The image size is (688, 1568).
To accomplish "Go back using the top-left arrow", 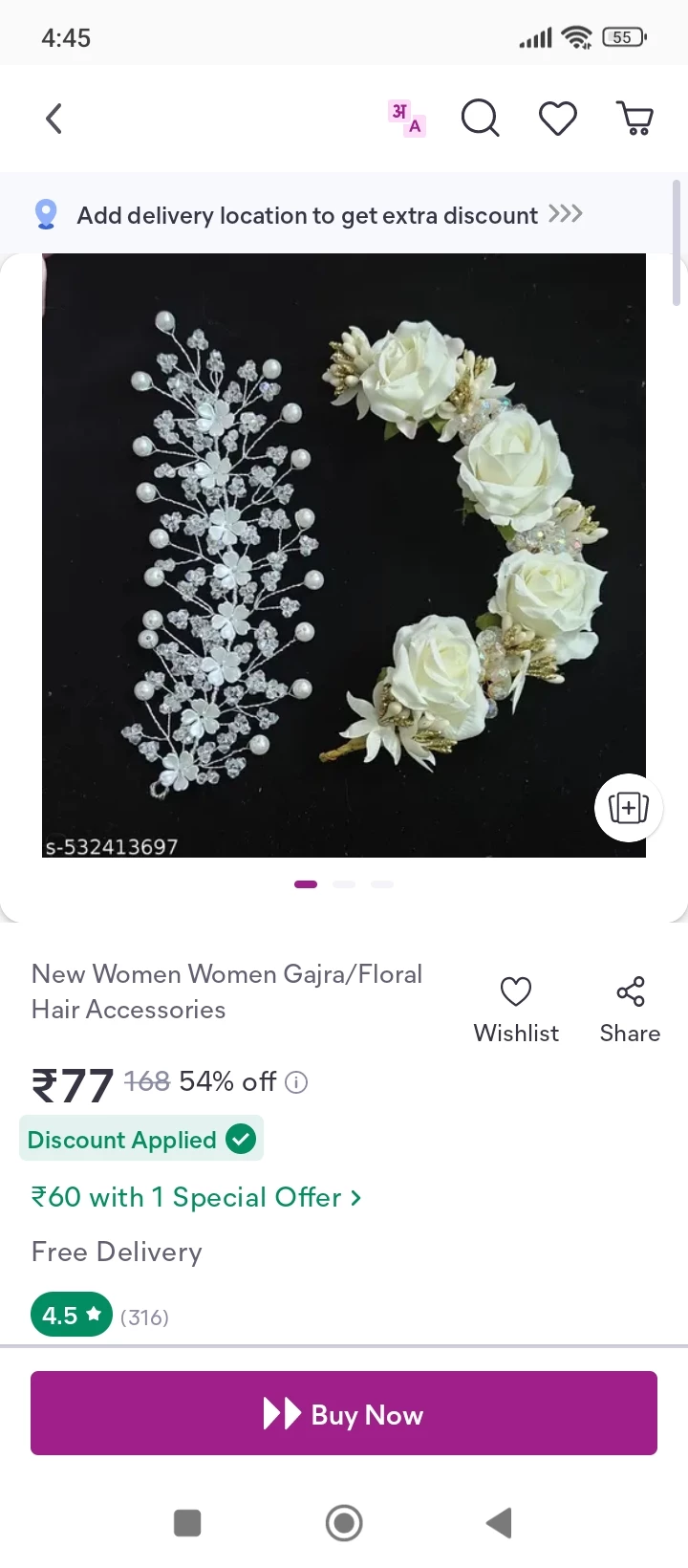I will pyautogui.click(x=54, y=119).
